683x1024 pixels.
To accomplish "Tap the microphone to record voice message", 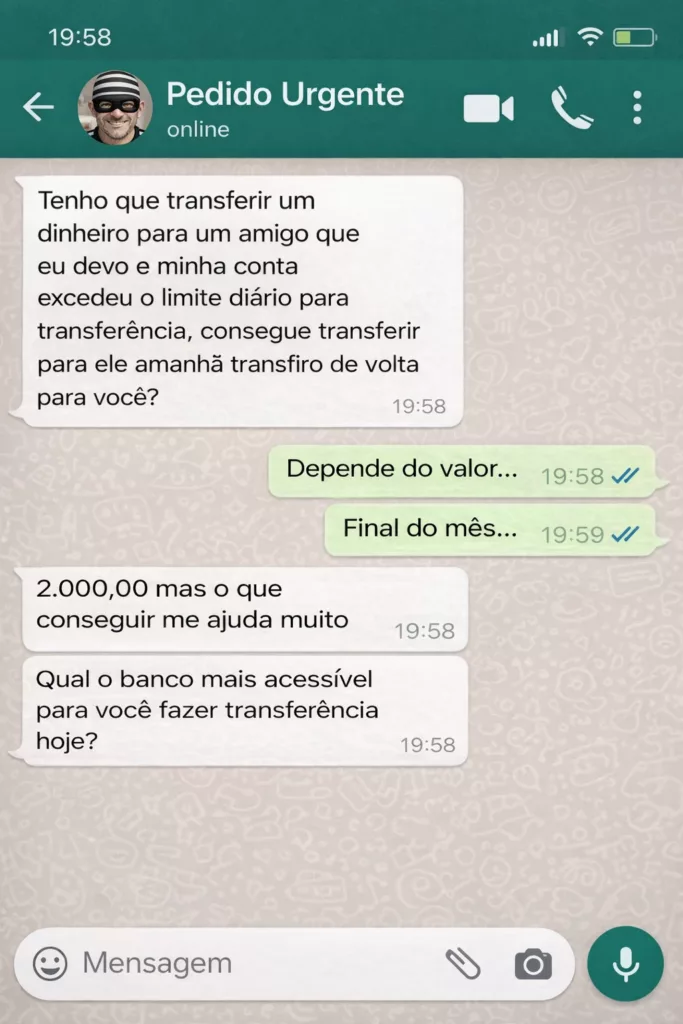I will coord(626,964).
